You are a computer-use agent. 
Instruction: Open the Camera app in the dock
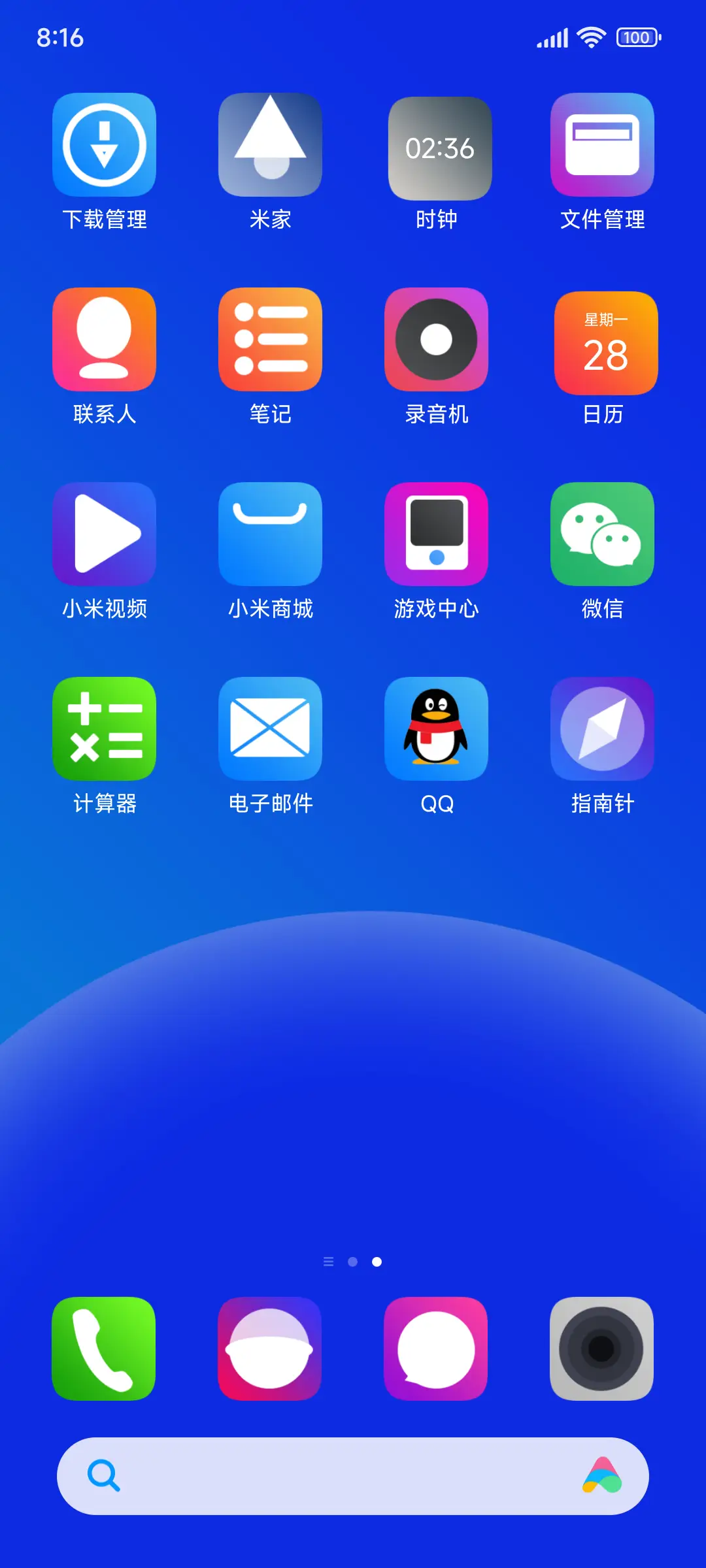point(602,1349)
